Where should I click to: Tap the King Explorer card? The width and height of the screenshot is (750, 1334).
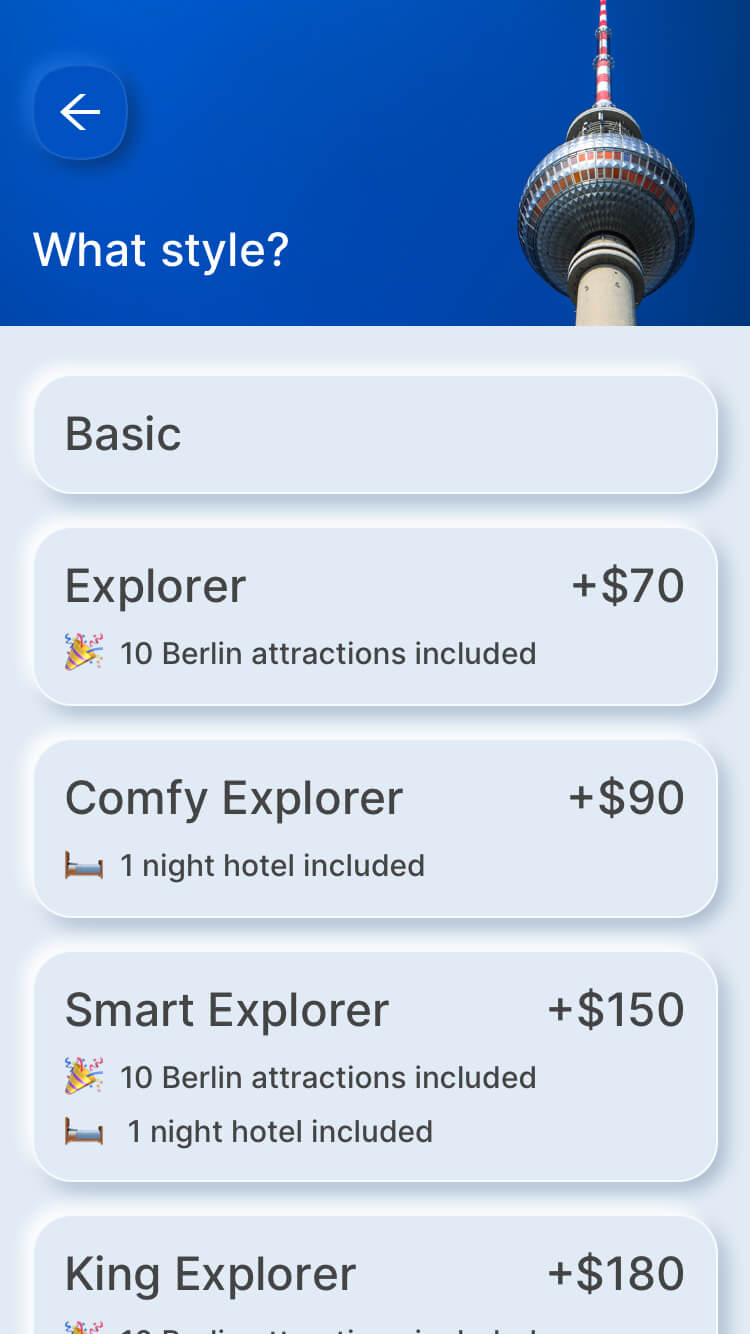tap(375, 1280)
